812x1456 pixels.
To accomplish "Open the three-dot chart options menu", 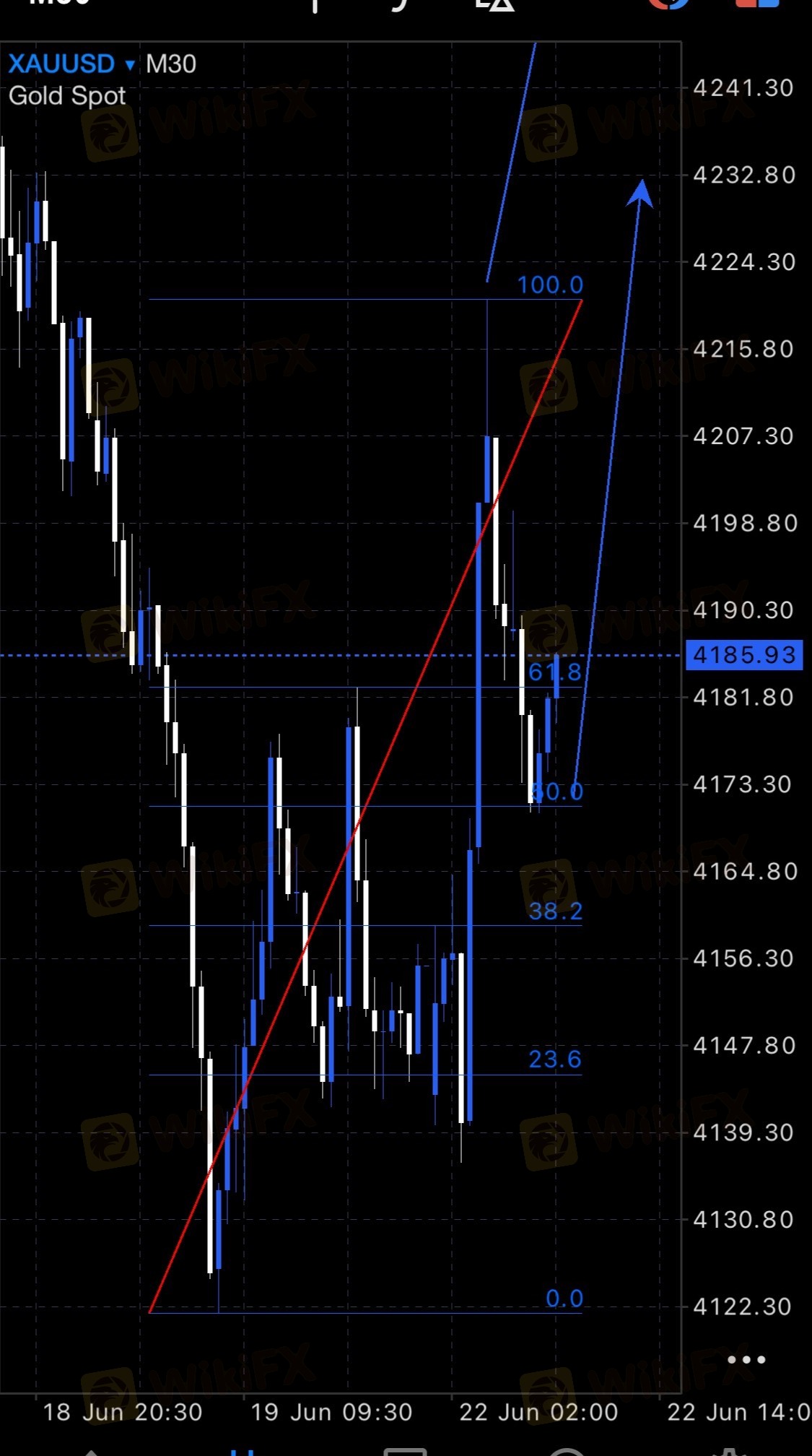I will point(746,1360).
